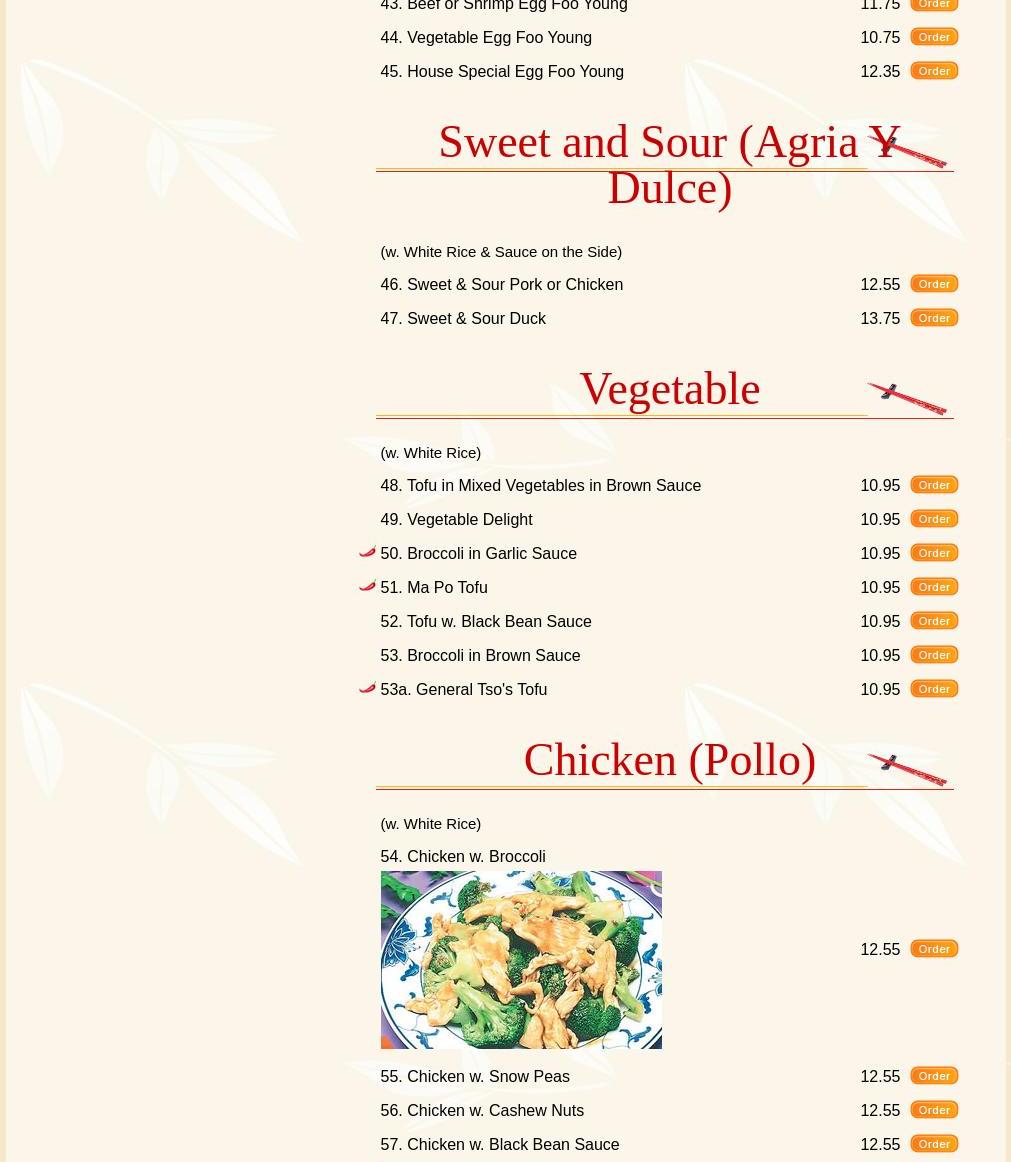Add Vegetable Delight to order

pyautogui.click(x=934, y=519)
